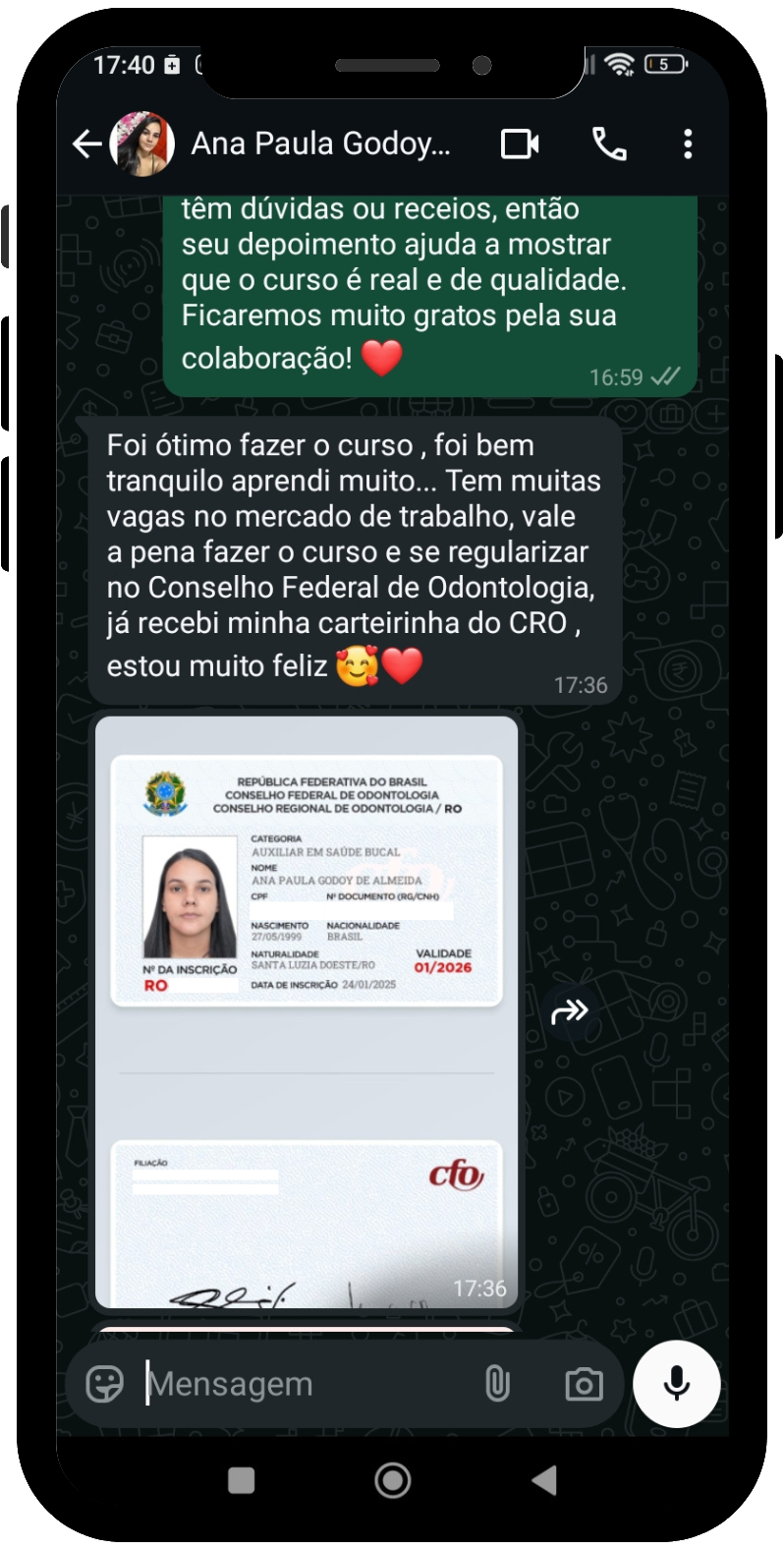Open the CRO card photo message

coord(307,1012)
